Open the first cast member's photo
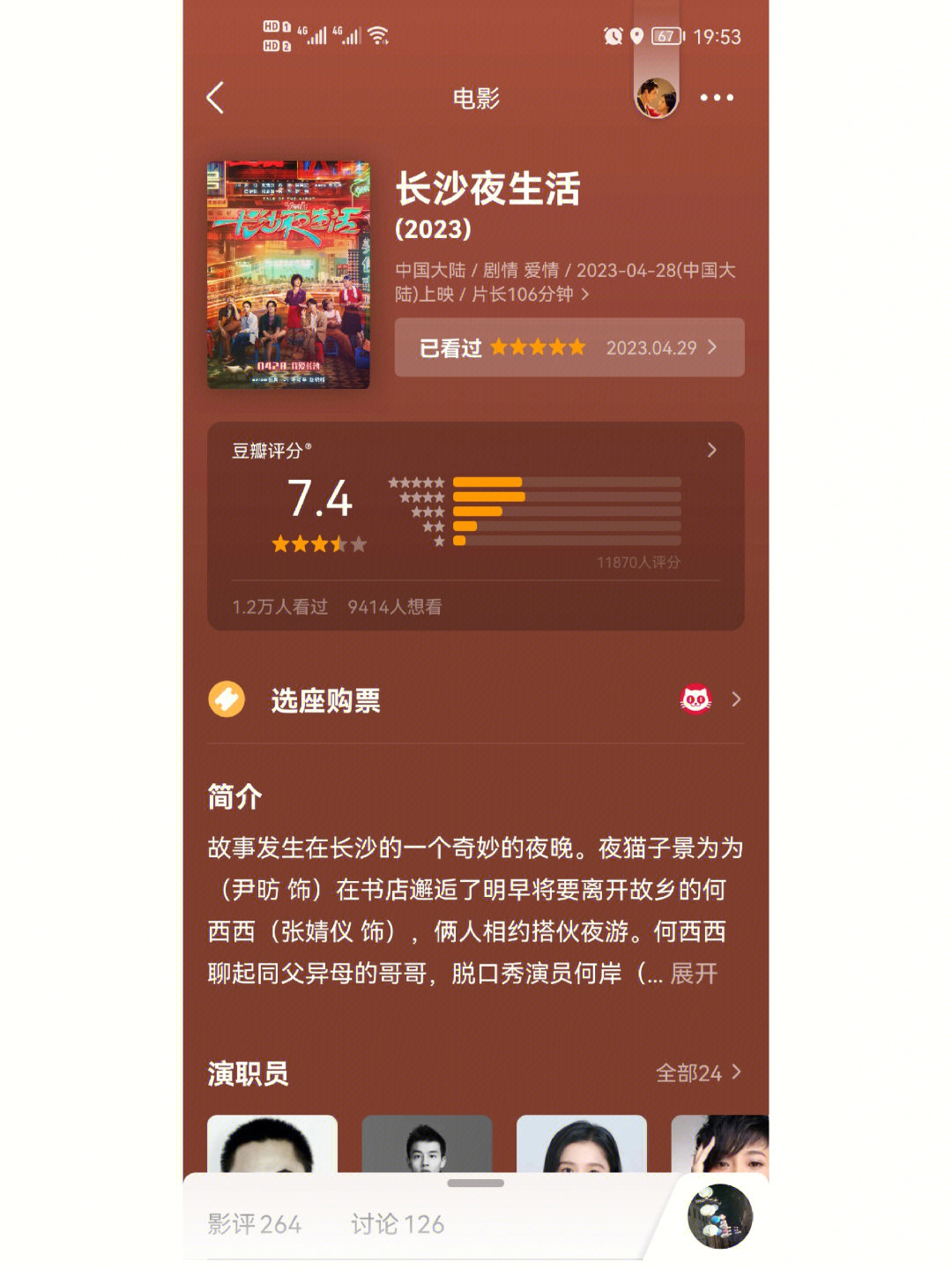Screen dimensions: 952x1270 pyautogui.click(x=271, y=1144)
